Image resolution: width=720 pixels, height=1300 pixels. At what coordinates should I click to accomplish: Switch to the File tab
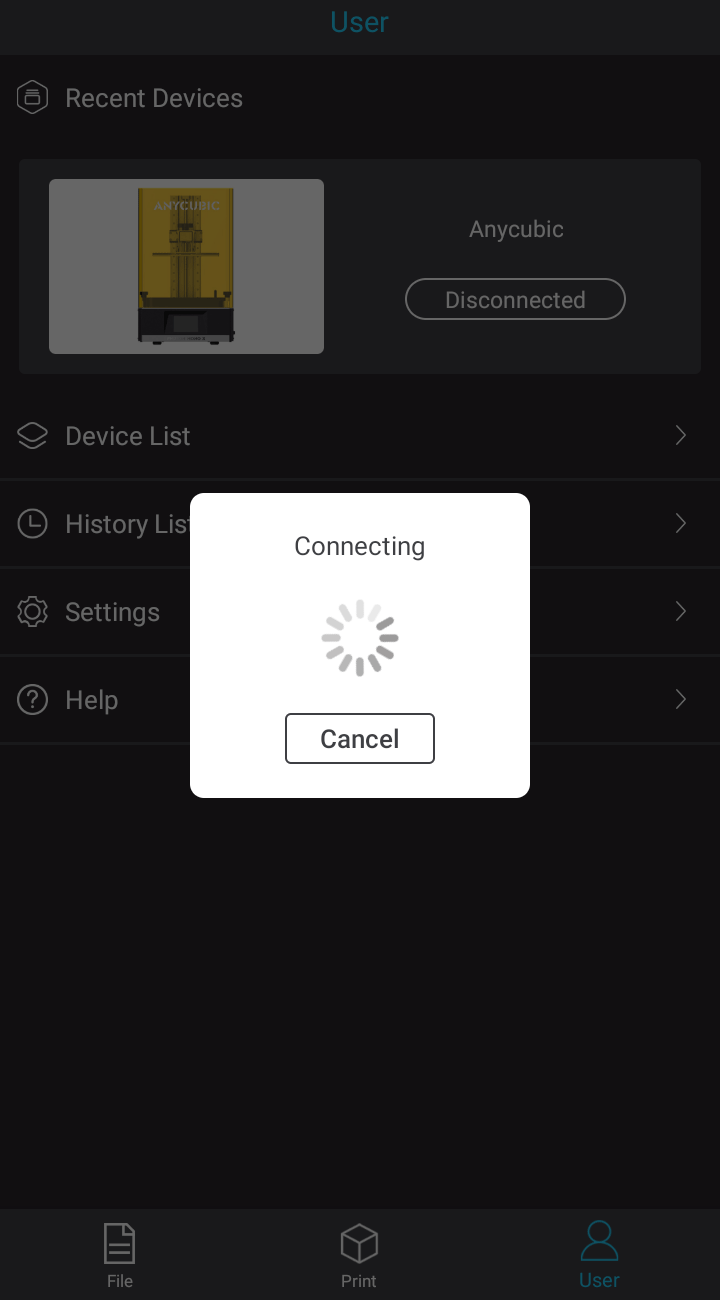(120, 1255)
